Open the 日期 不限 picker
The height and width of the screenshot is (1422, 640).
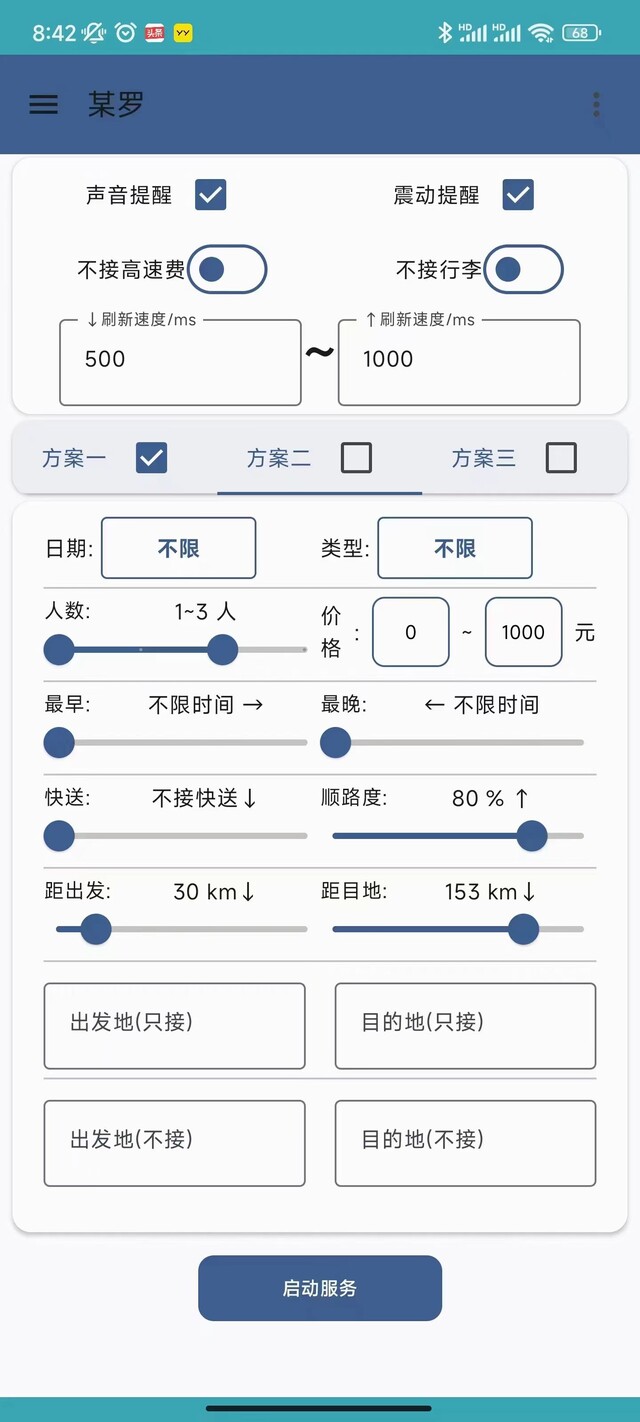pyautogui.click(x=179, y=548)
